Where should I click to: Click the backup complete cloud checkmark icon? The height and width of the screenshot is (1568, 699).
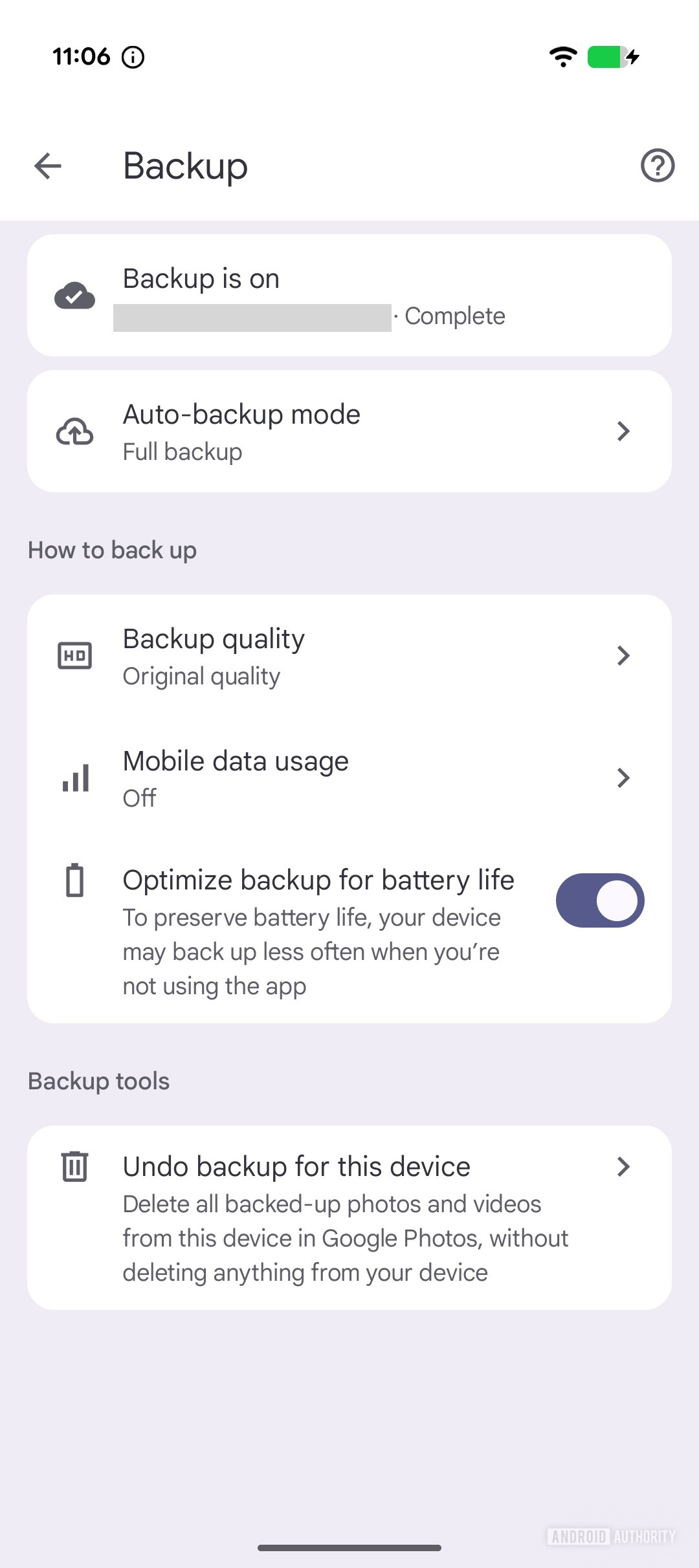75,296
